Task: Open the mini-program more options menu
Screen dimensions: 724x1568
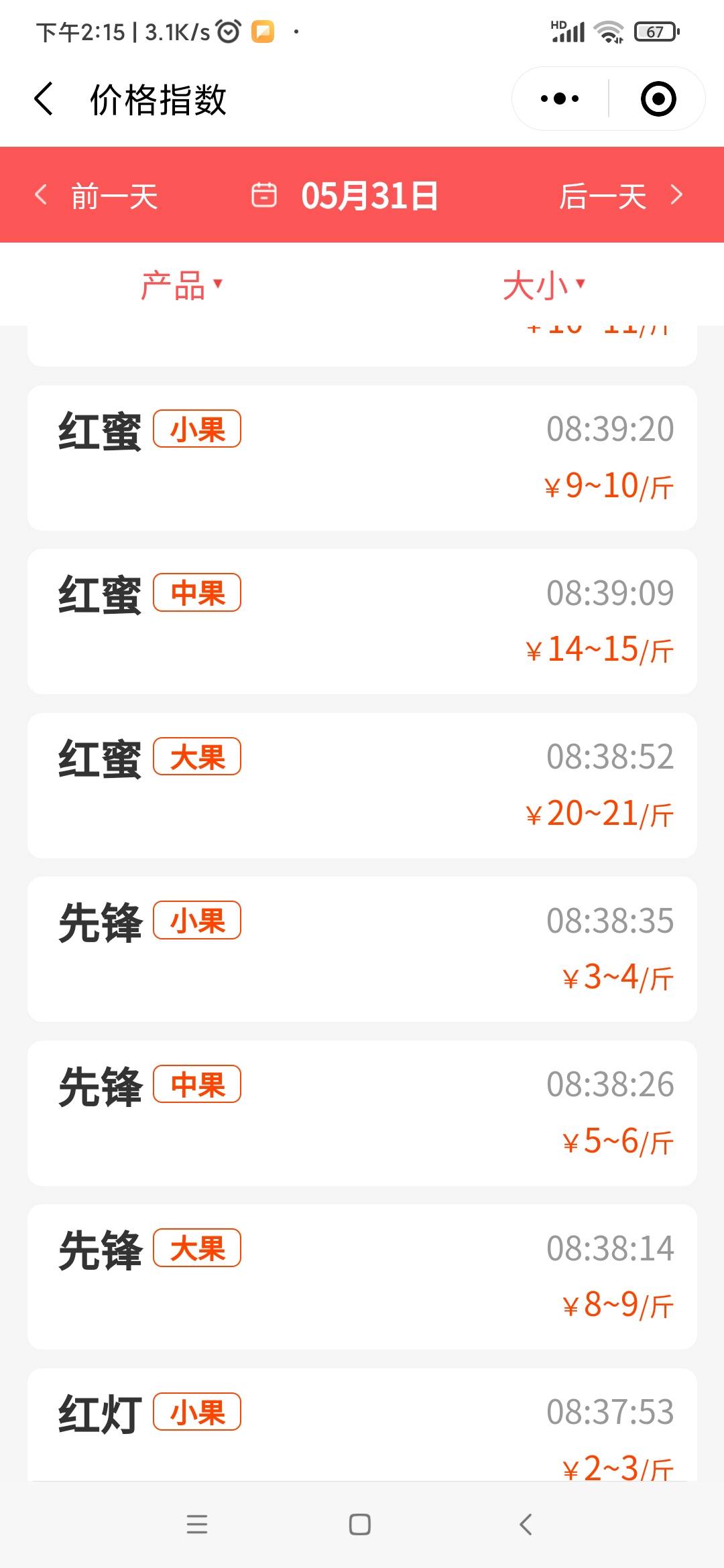Action: (560, 99)
